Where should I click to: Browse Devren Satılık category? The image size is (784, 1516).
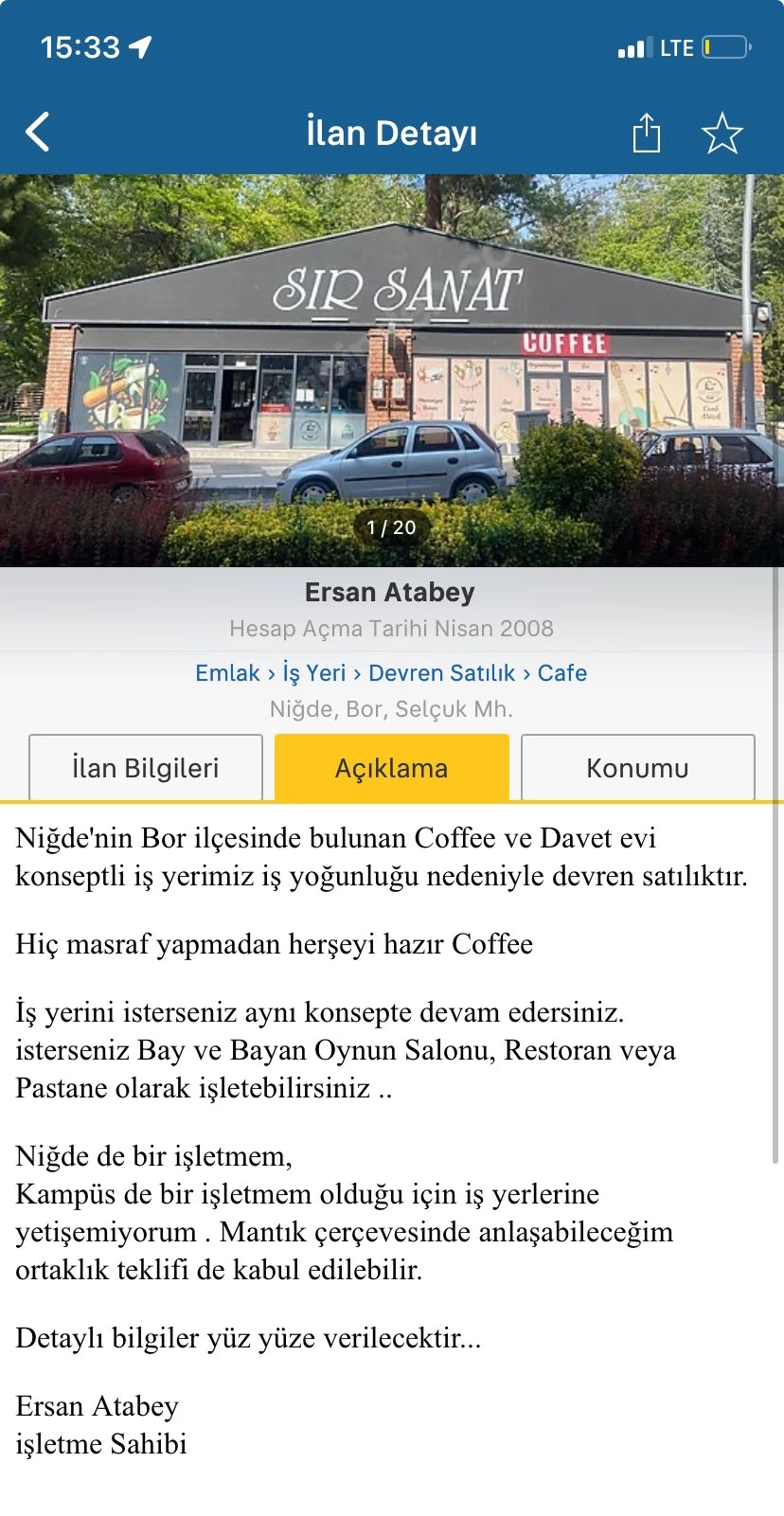point(441,673)
